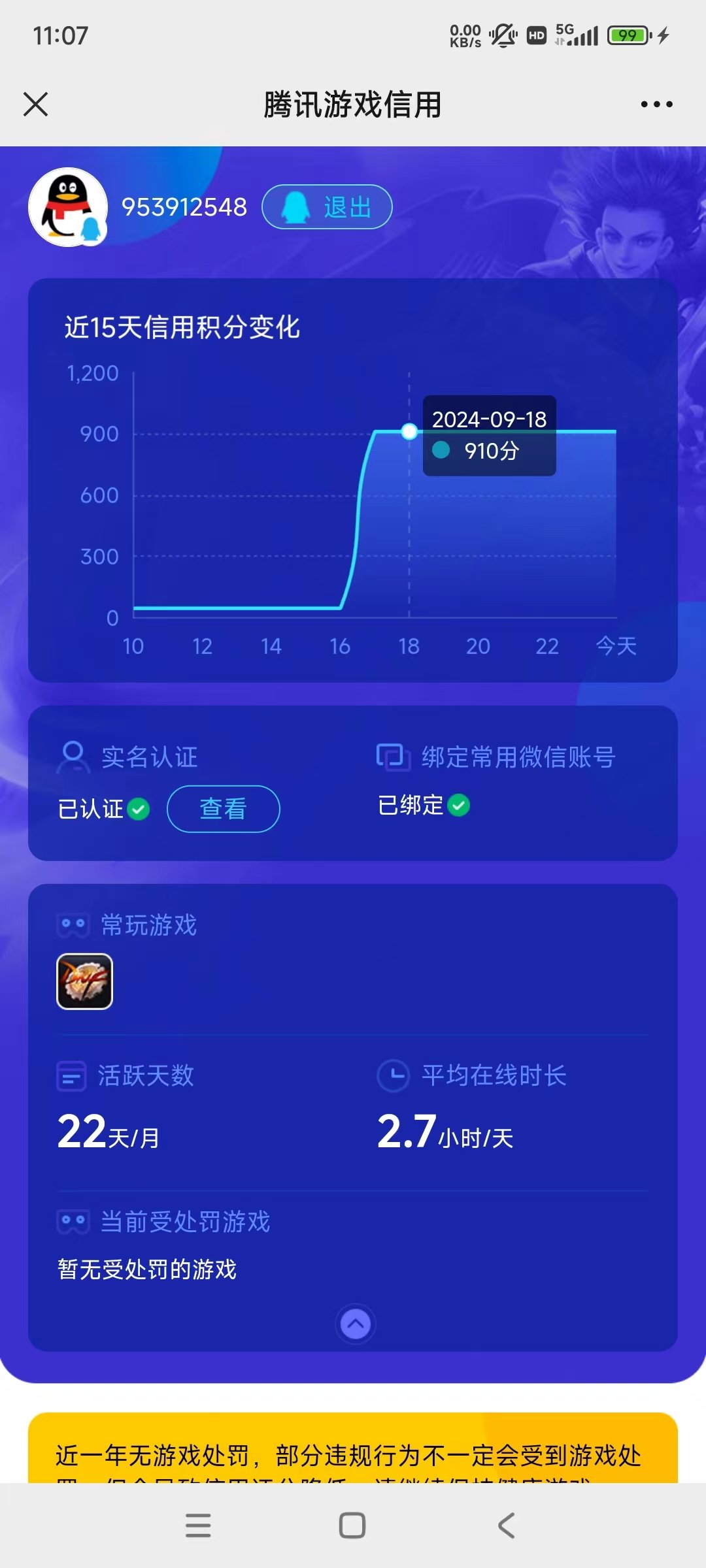
Task: Go back with the system back button
Action: coord(507,1526)
